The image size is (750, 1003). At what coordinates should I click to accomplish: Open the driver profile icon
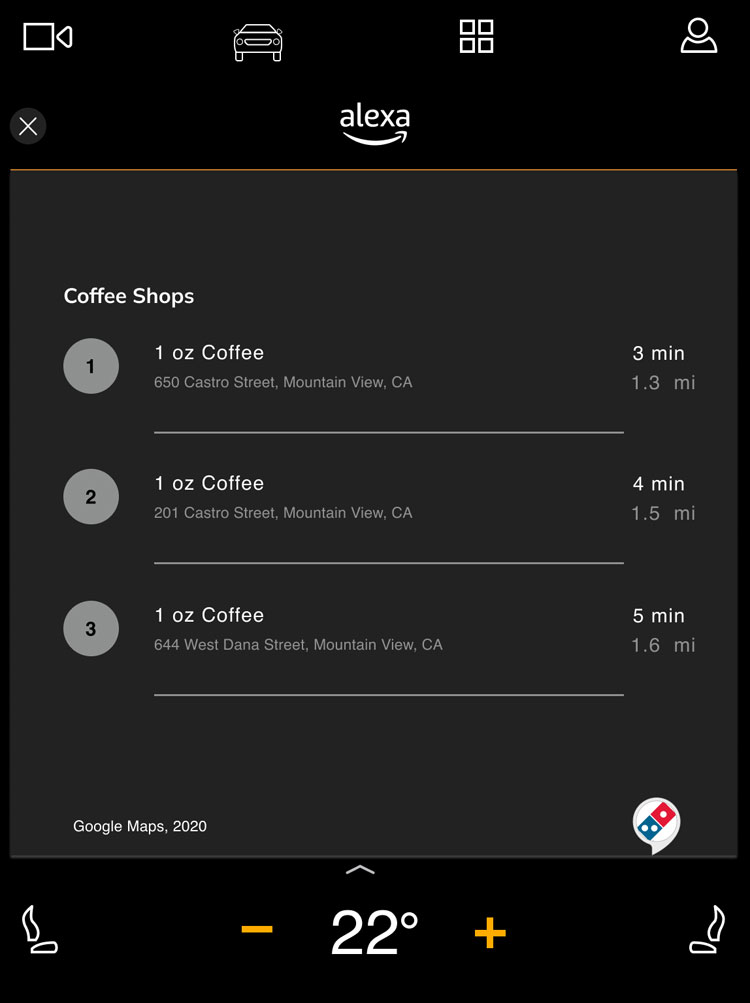tap(699, 36)
